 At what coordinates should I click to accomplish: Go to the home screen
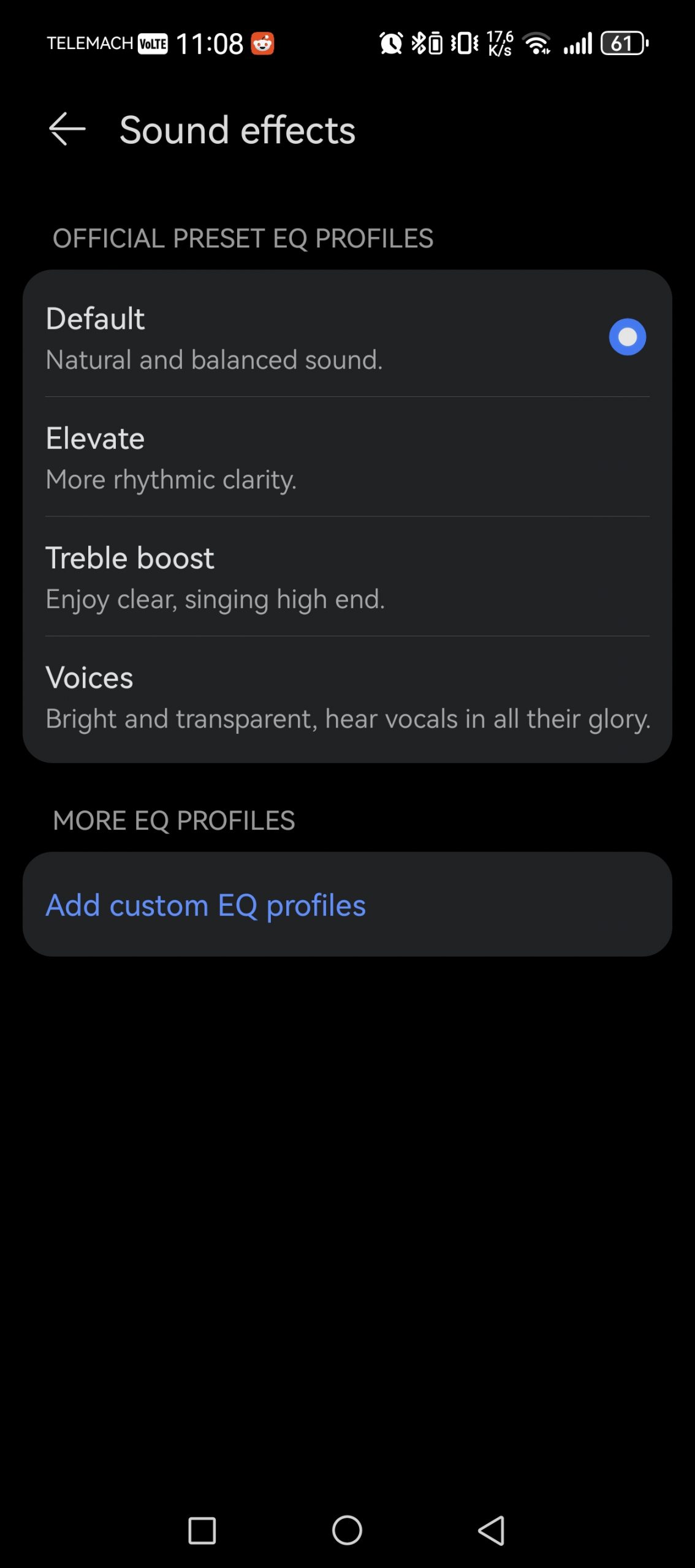[x=347, y=1531]
